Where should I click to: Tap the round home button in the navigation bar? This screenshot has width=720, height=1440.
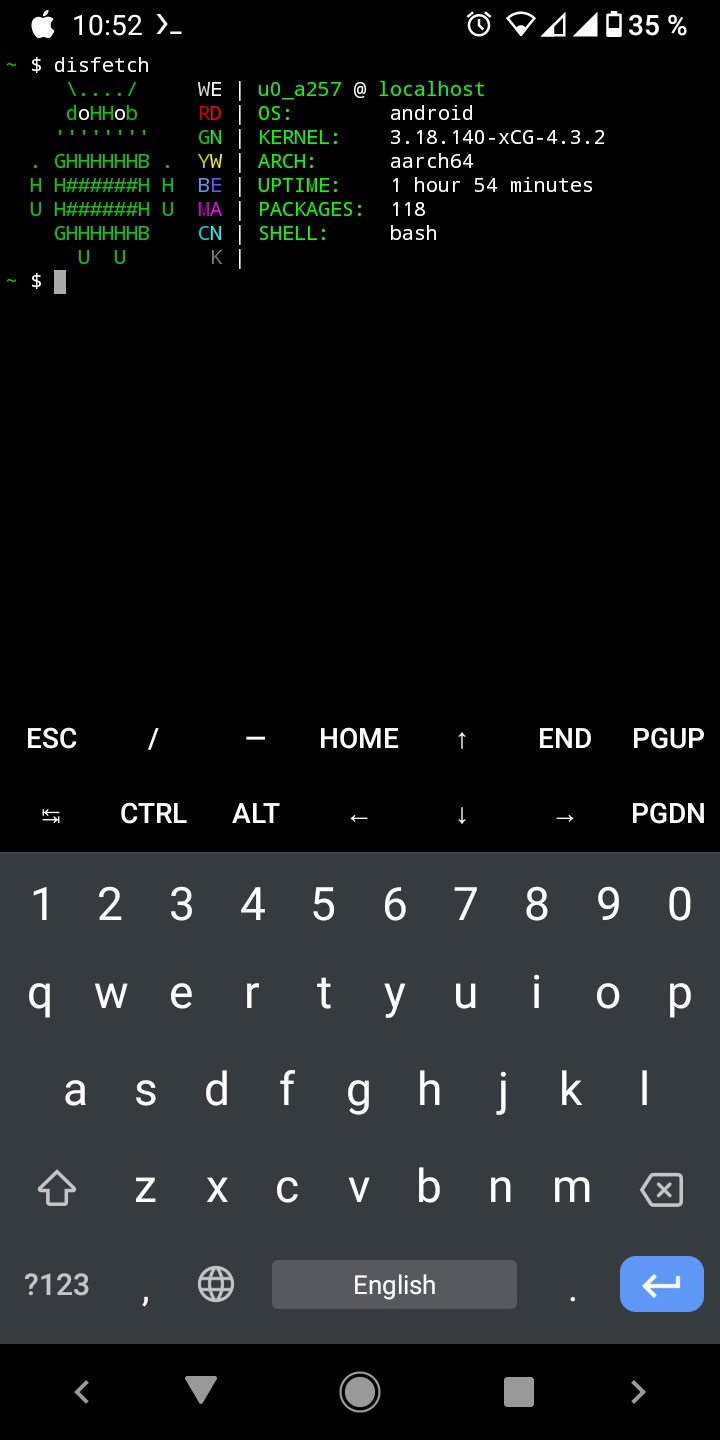coord(360,1391)
